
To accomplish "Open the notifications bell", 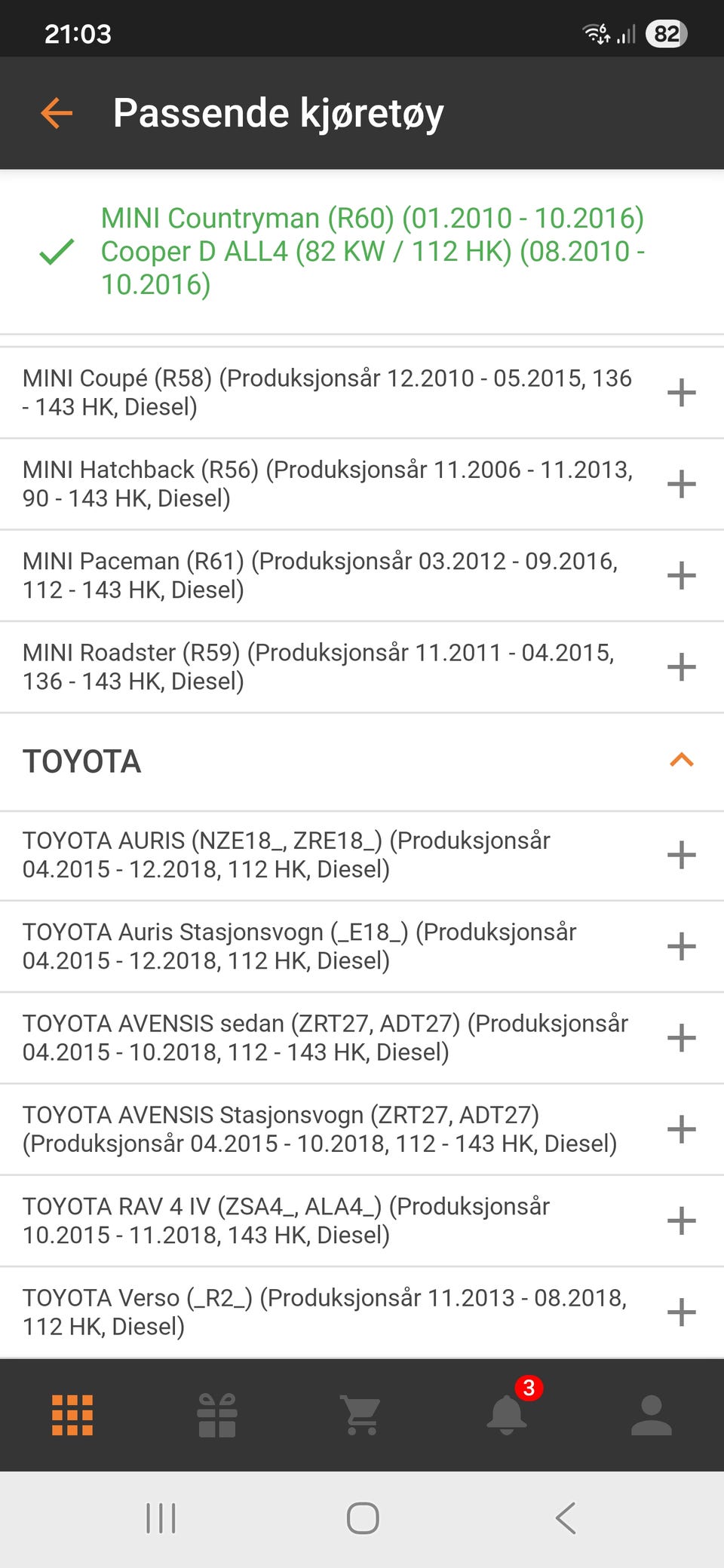I will (507, 1413).
